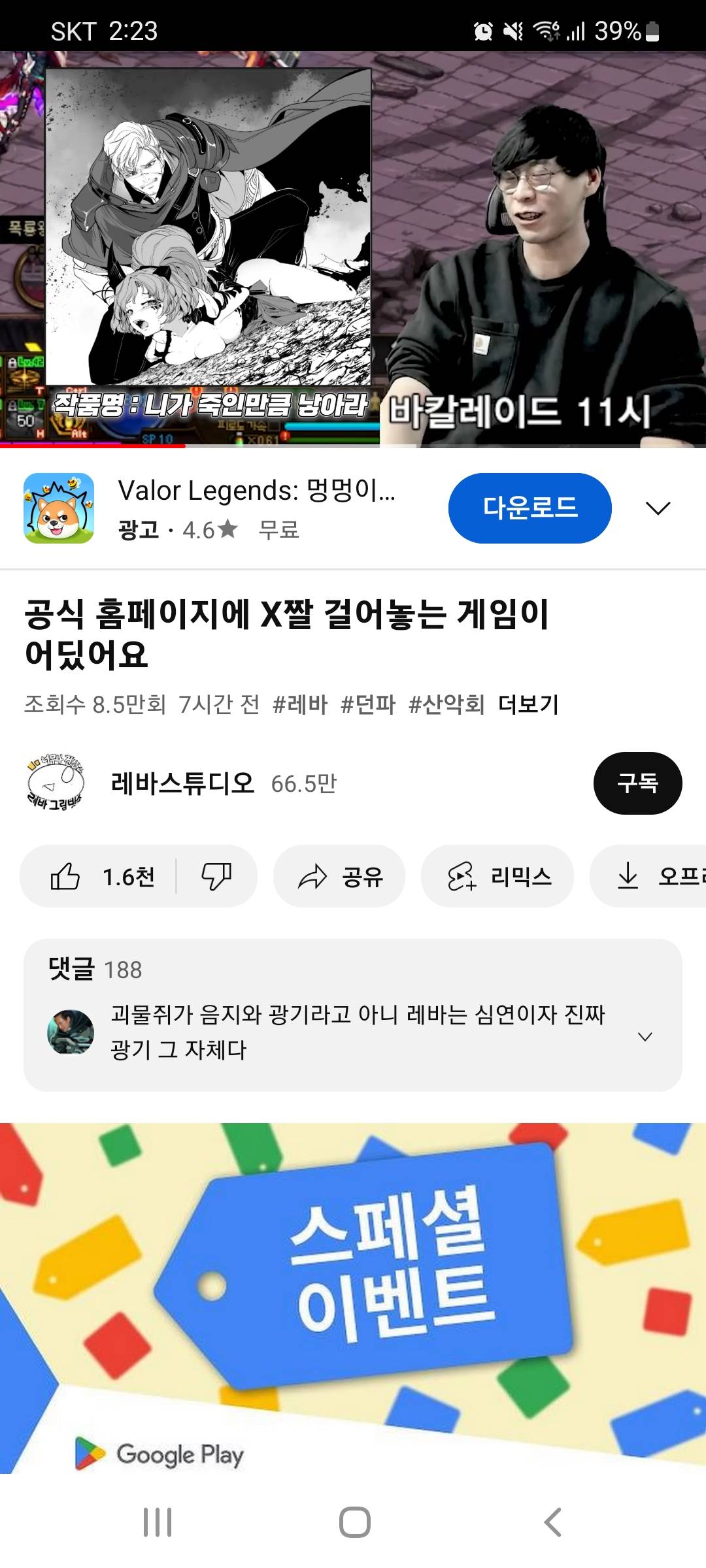Tap the video player to show controls
Image resolution: width=706 pixels, height=1568 pixels.
point(353,248)
